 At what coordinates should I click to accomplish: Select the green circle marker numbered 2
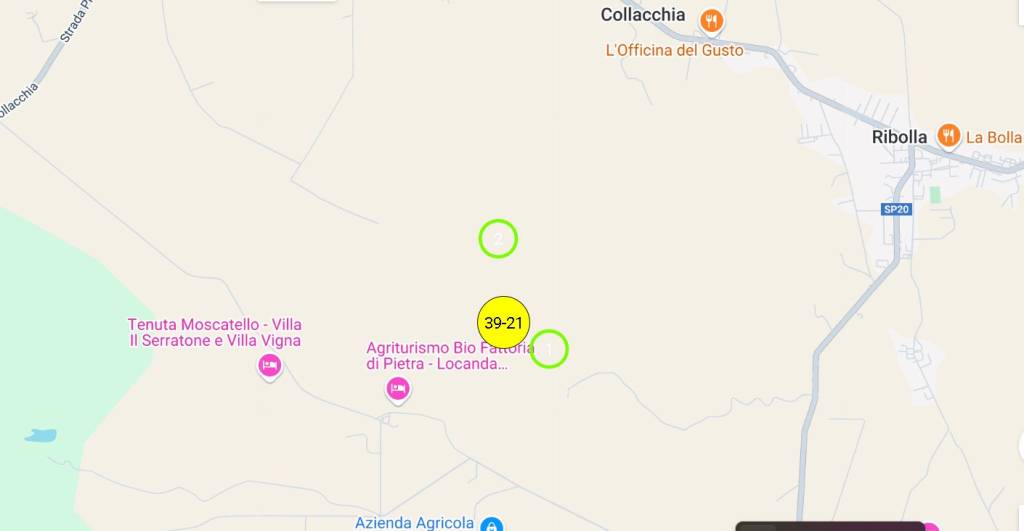498,239
